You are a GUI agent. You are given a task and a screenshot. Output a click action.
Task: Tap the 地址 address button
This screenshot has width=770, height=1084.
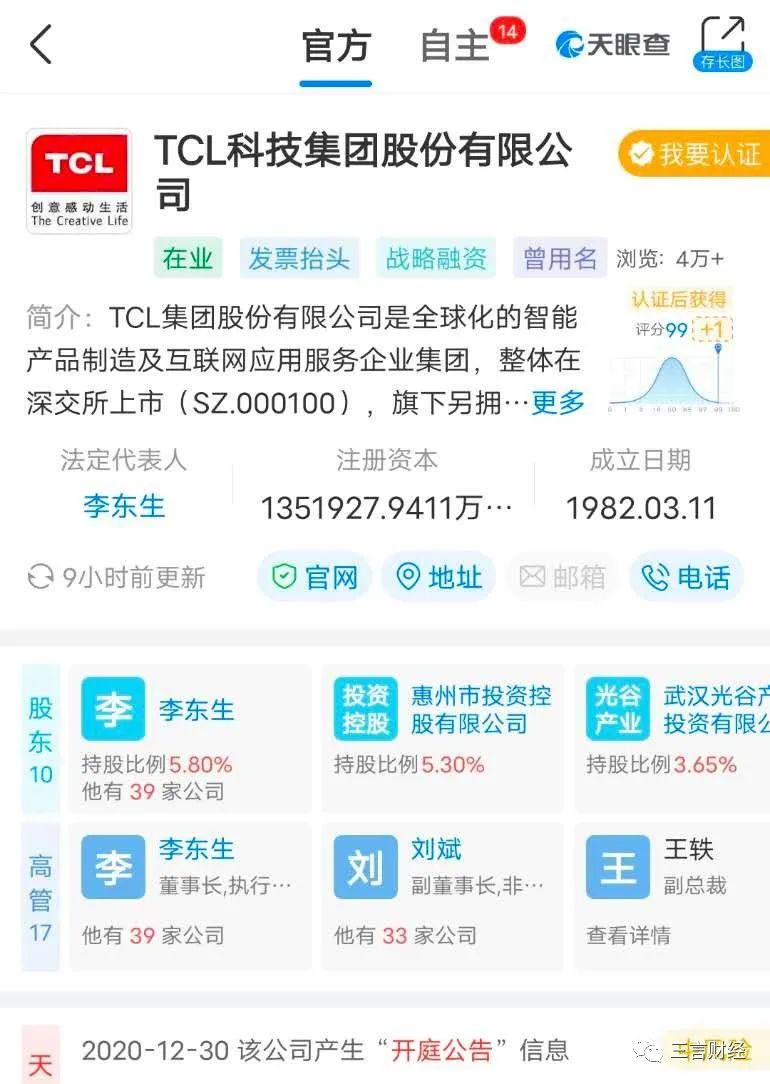[439, 577]
